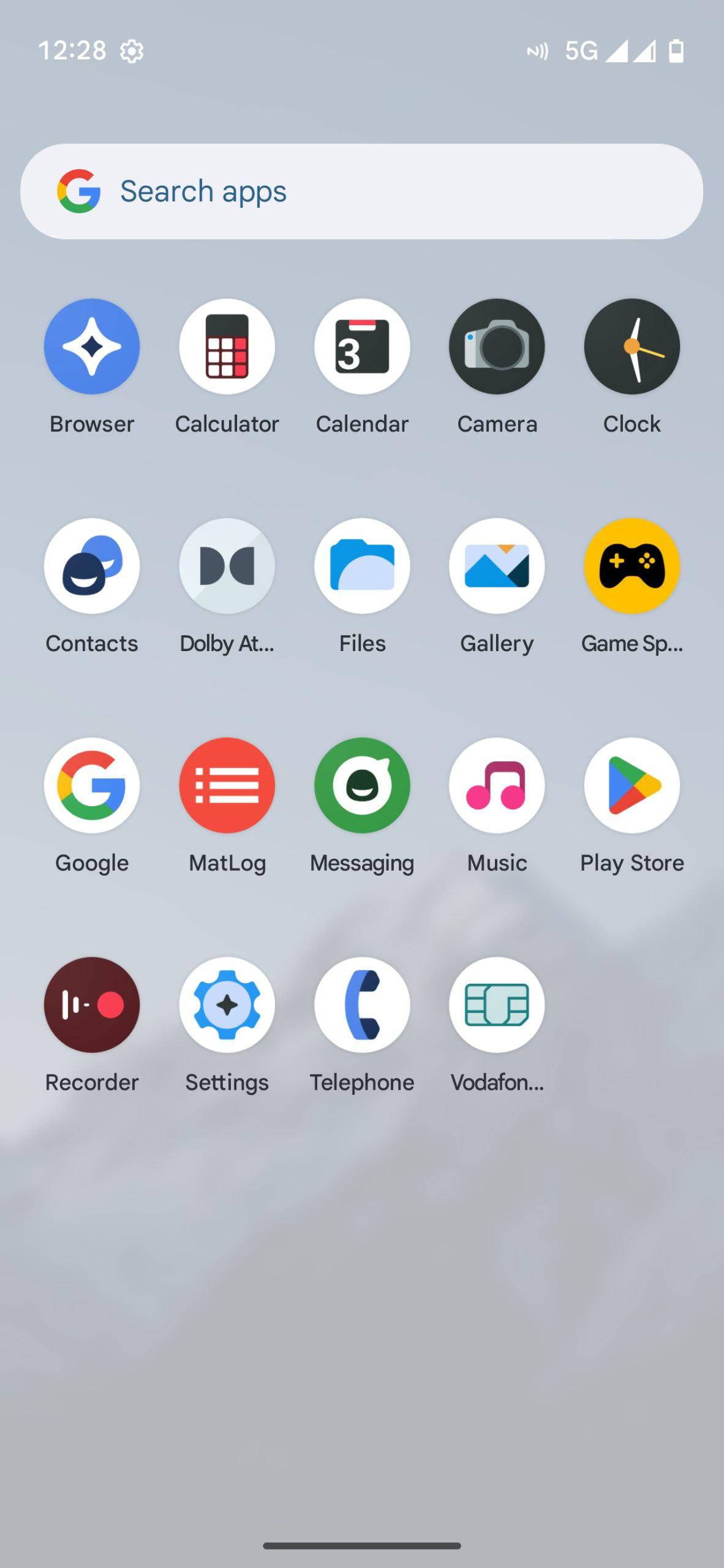Launch the Game Space app
This screenshot has width=724, height=1568.
(632, 566)
